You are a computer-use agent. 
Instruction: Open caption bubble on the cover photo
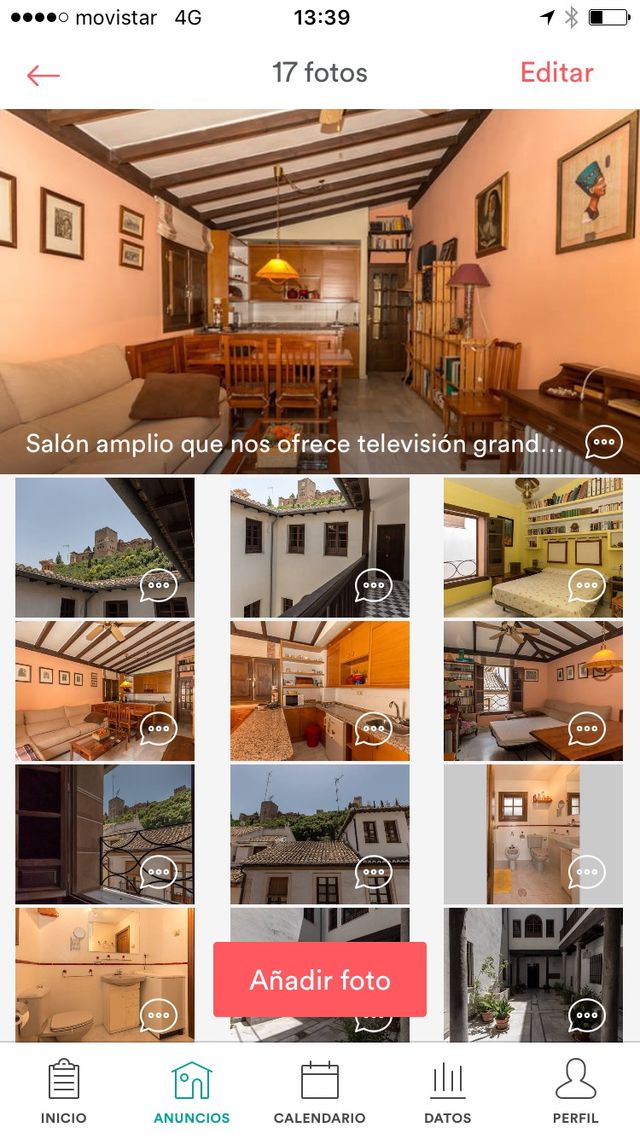click(x=603, y=441)
